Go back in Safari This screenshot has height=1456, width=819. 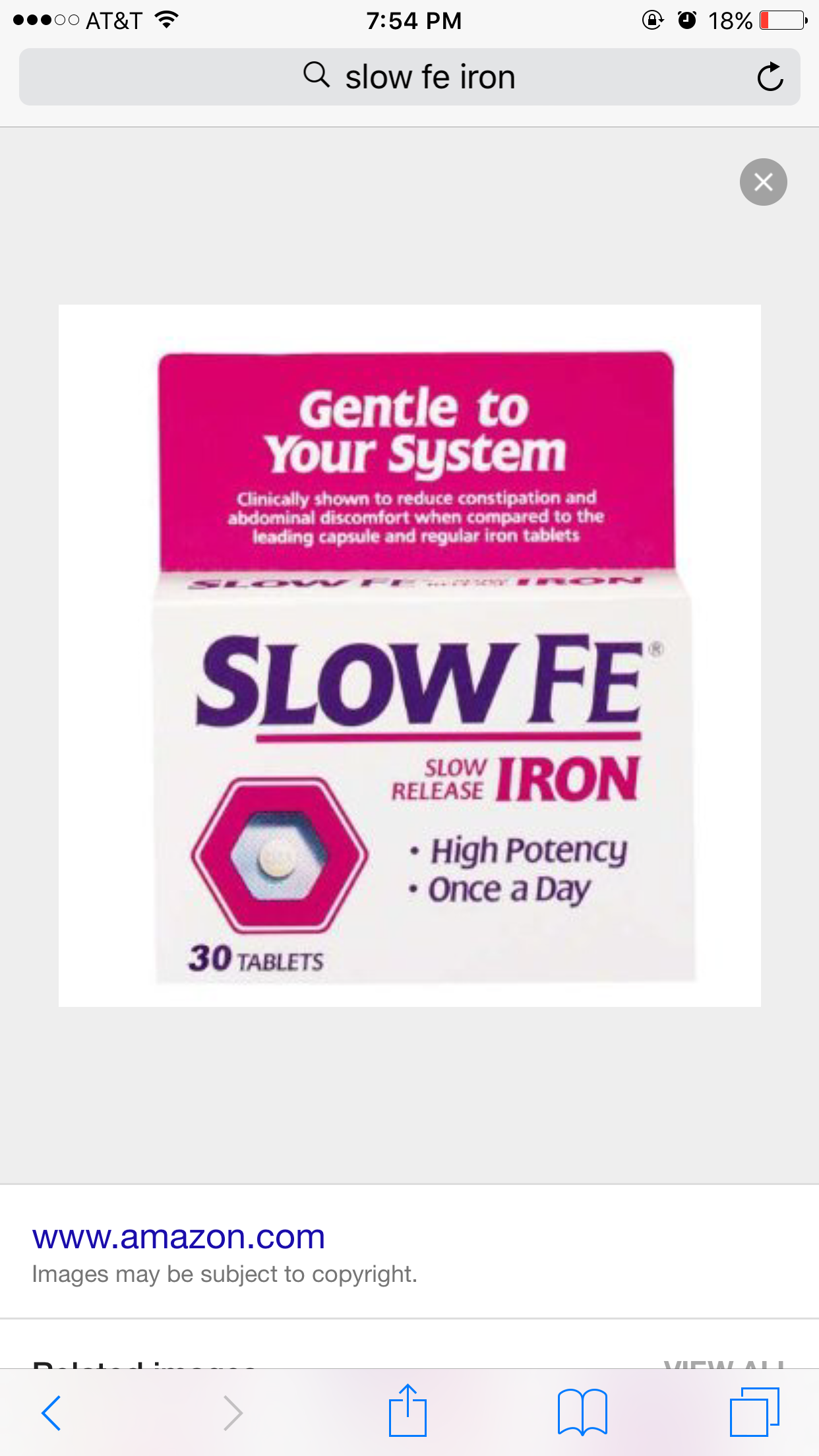click(x=51, y=1412)
